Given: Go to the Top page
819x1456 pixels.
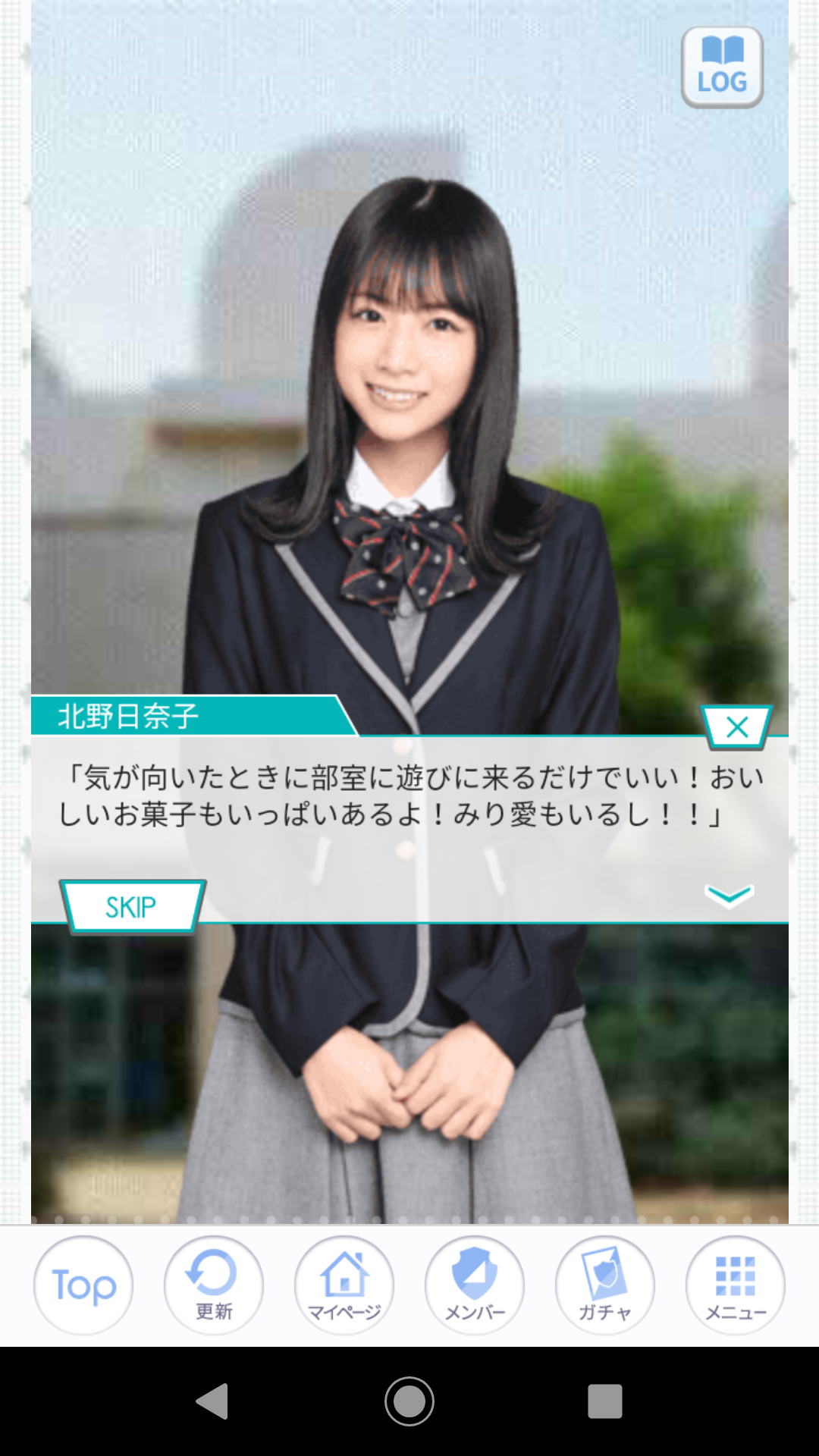Looking at the screenshot, I should (x=83, y=1285).
